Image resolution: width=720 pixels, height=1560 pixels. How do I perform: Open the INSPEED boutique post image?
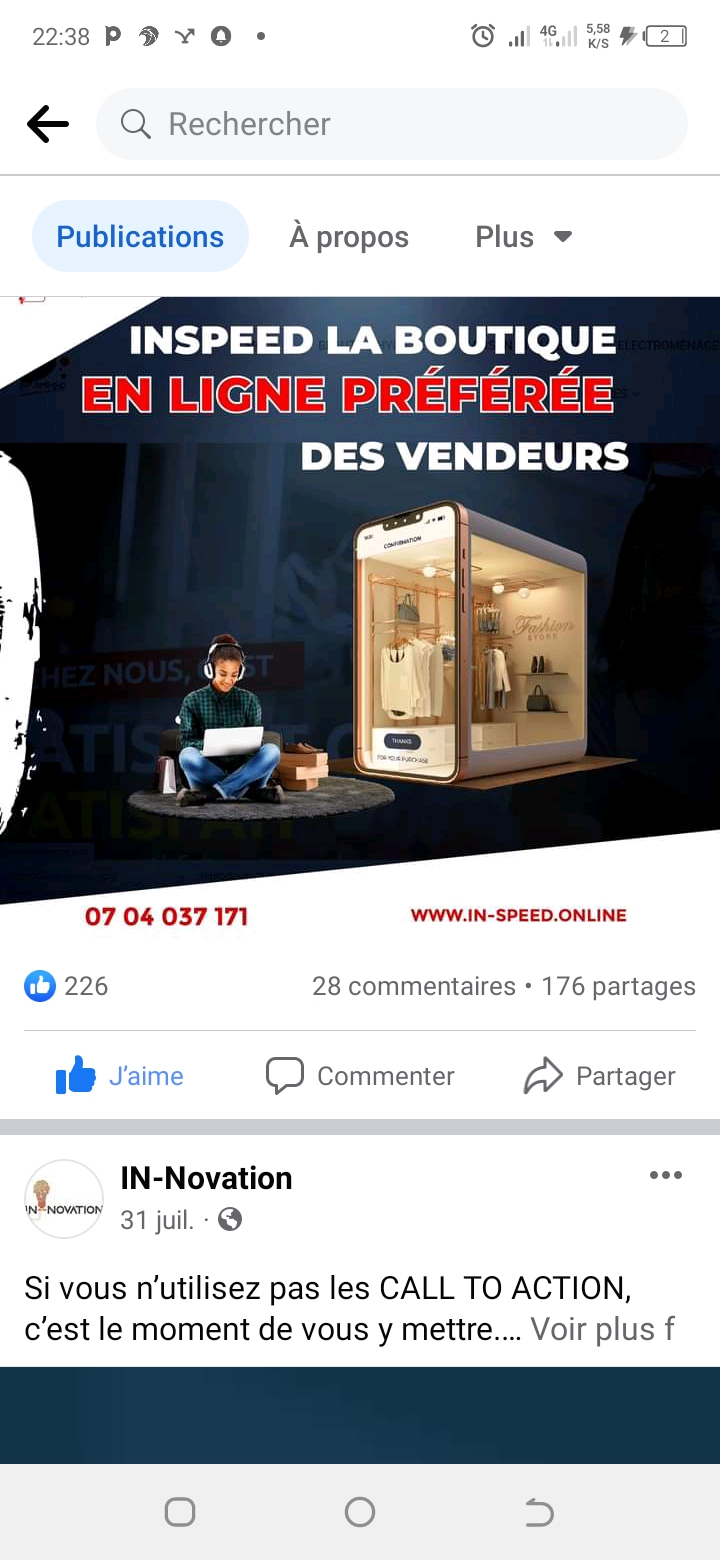(360, 600)
